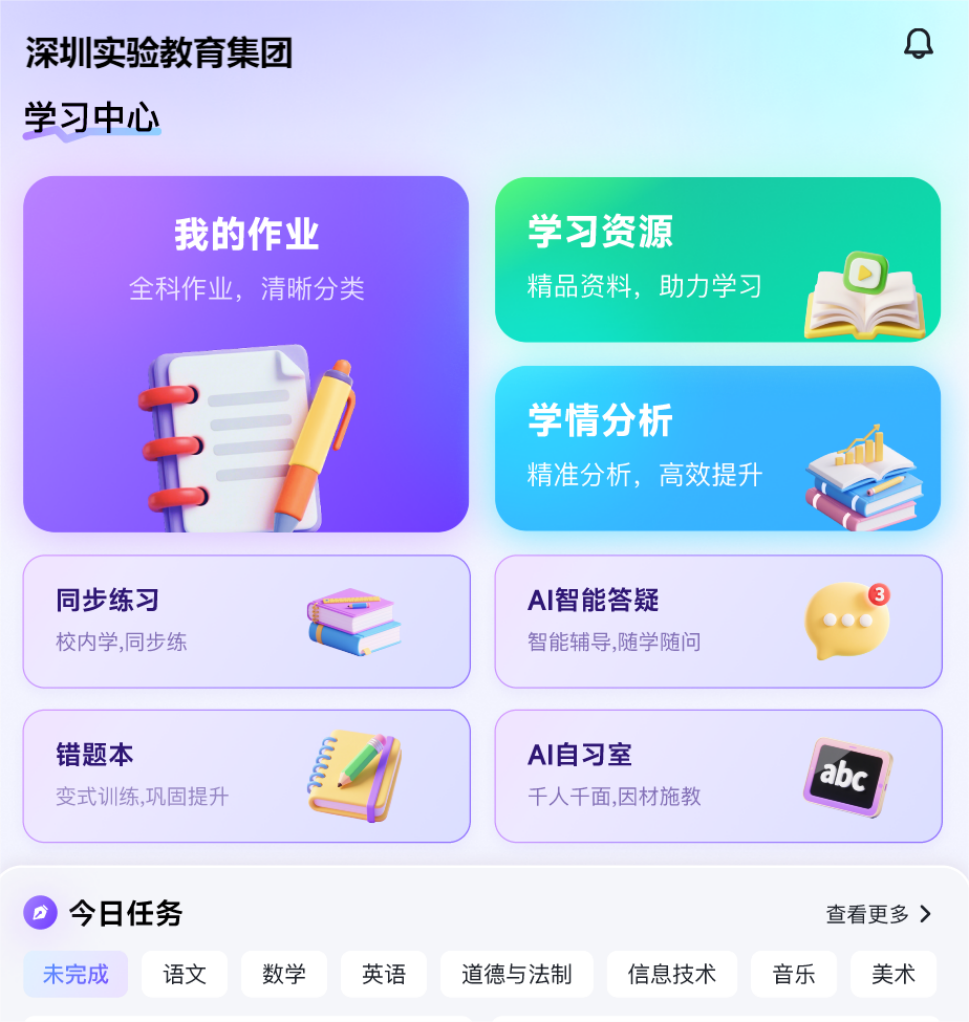The width and height of the screenshot is (969, 1022).
Task: Open the notifications bell
Action: click(918, 44)
